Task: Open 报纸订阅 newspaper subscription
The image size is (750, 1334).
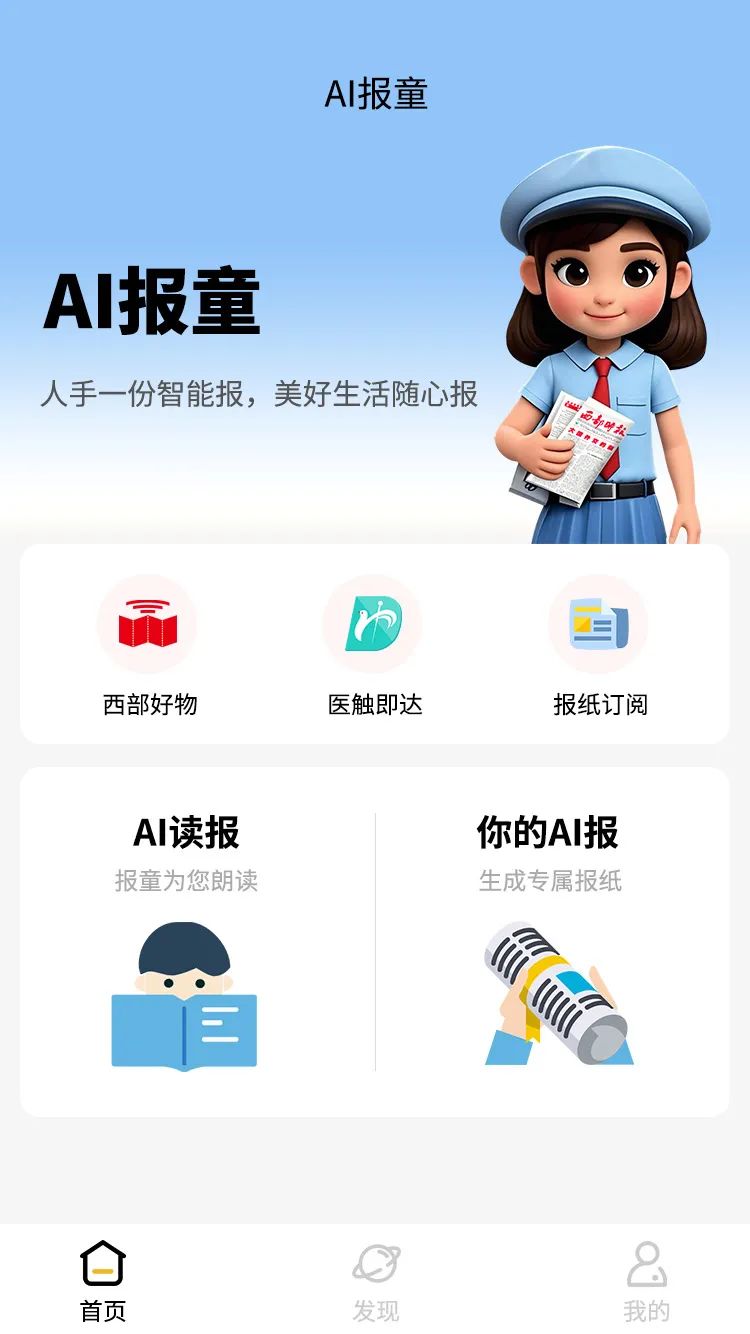Action: pos(599,645)
